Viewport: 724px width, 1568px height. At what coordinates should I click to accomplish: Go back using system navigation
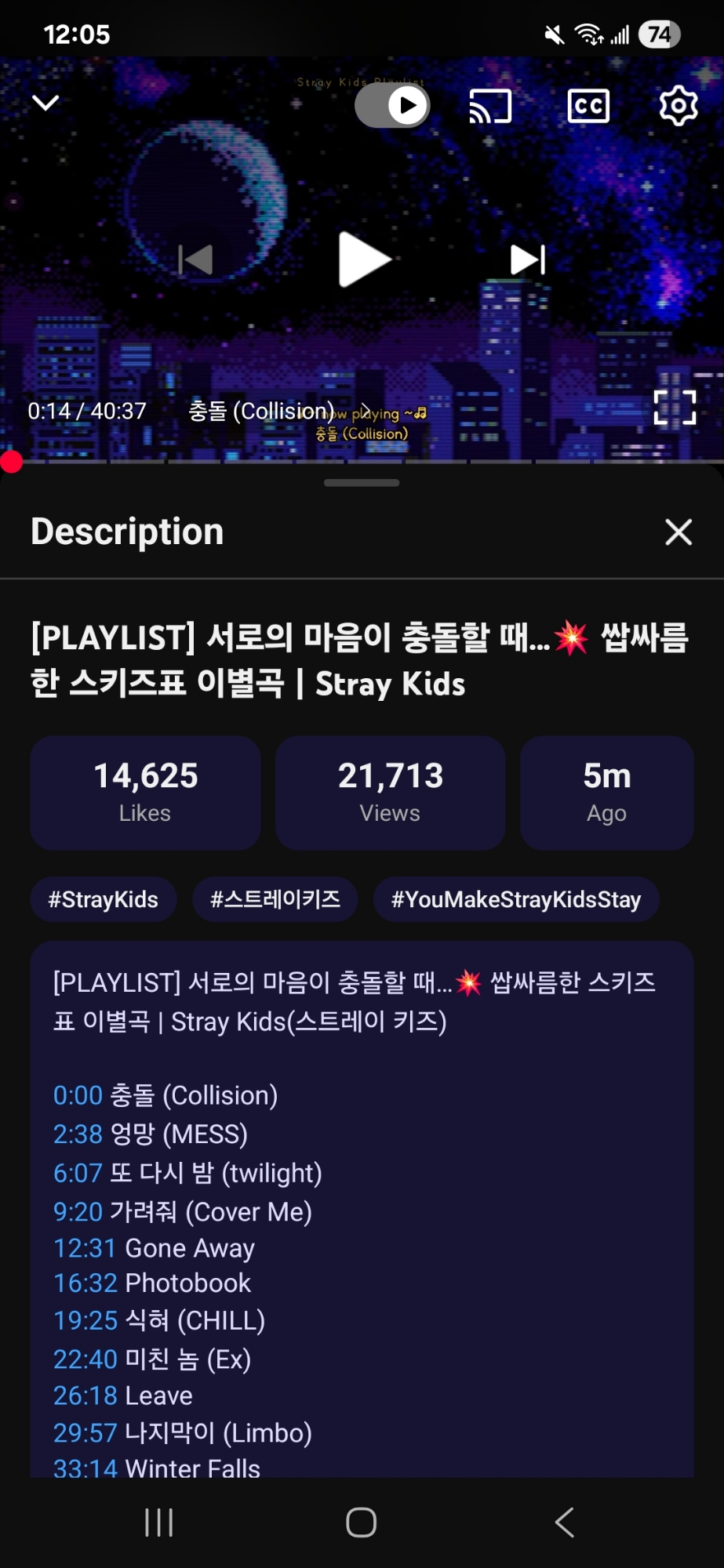pyautogui.click(x=565, y=1523)
